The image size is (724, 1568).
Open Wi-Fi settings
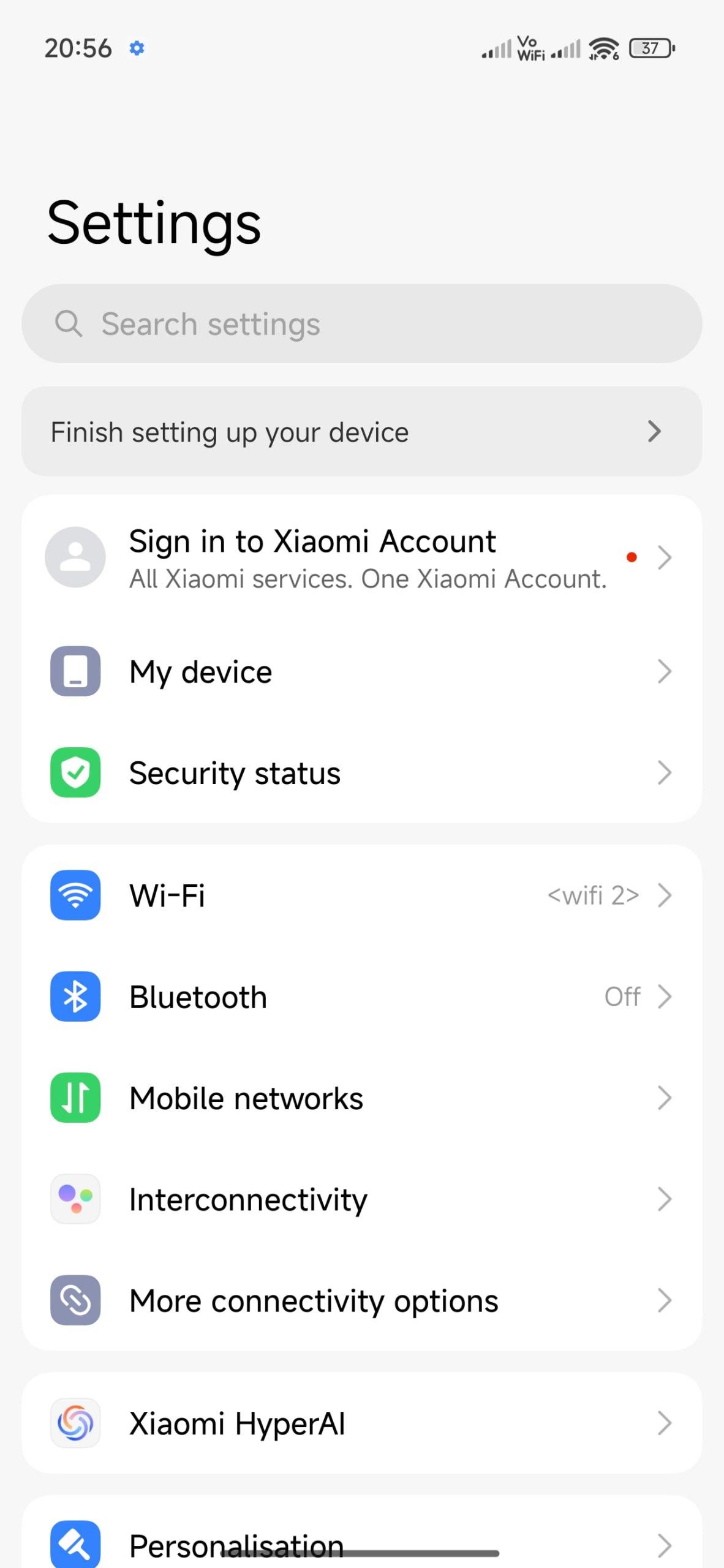point(361,895)
